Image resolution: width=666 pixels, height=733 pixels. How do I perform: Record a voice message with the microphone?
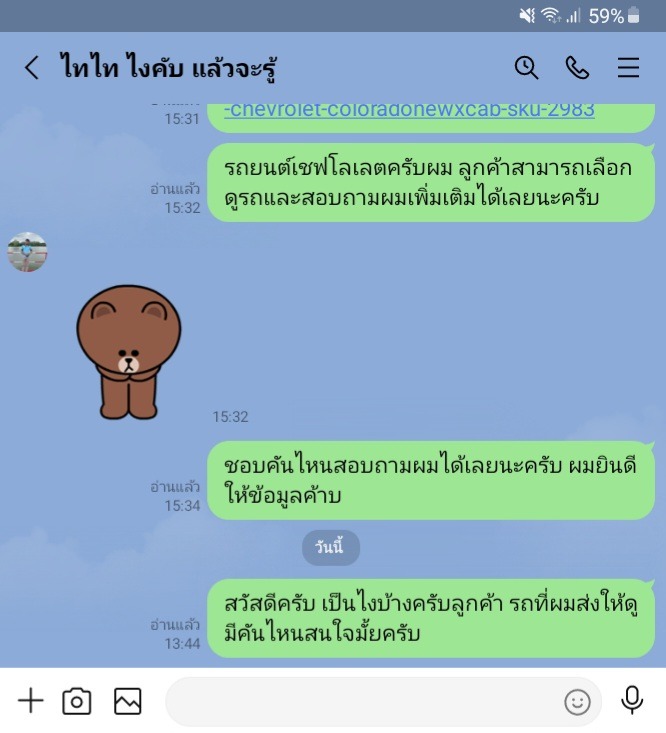(632, 700)
